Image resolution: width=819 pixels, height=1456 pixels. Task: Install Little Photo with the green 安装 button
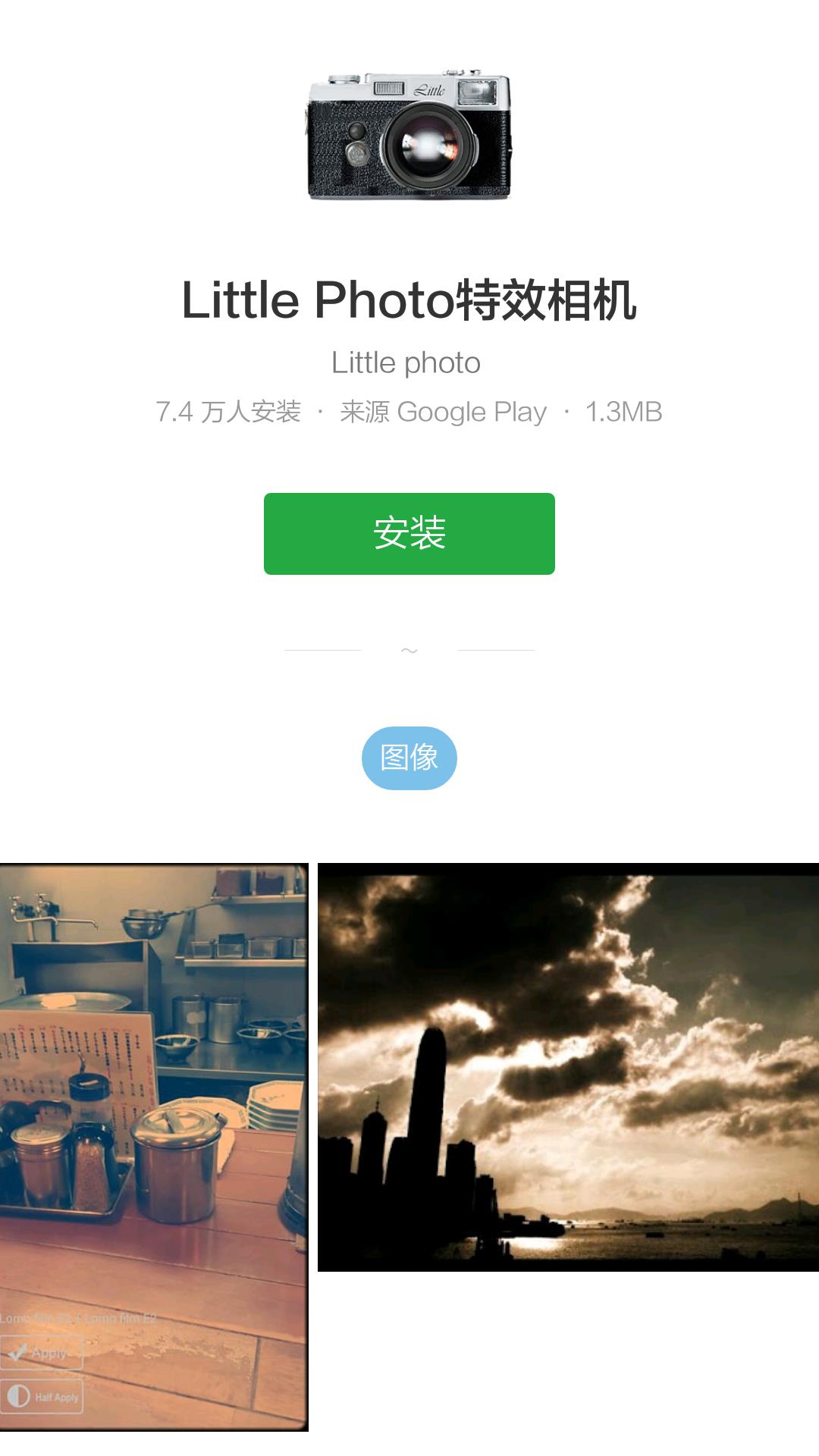click(x=409, y=534)
